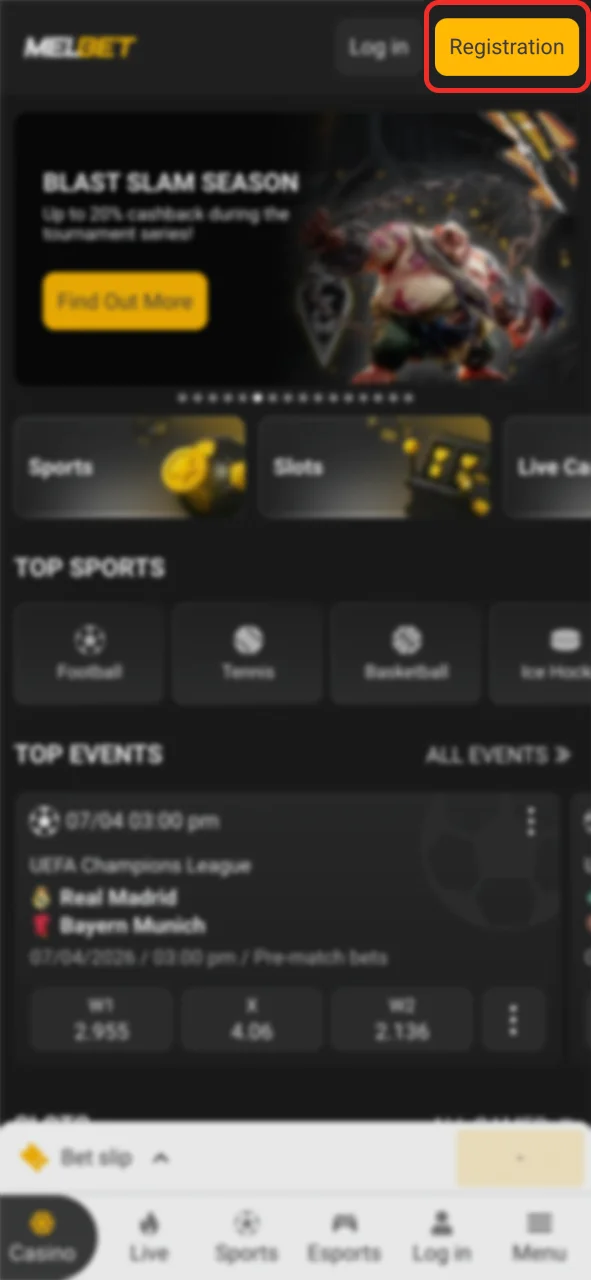
Task: Tap the yellow Registration button
Action: (x=507, y=47)
